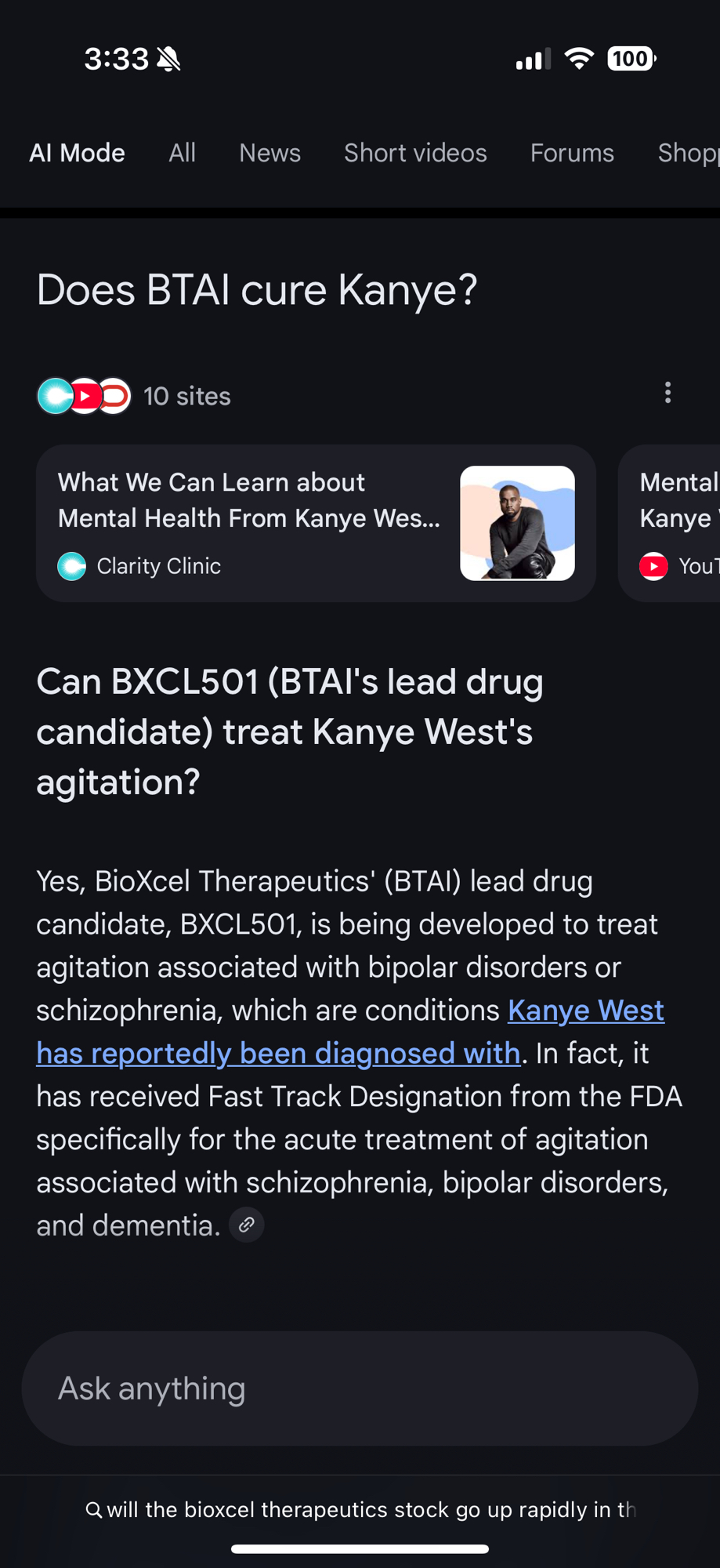
Task: Tap the source link icon after dementia
Action: pos(246,1225)
